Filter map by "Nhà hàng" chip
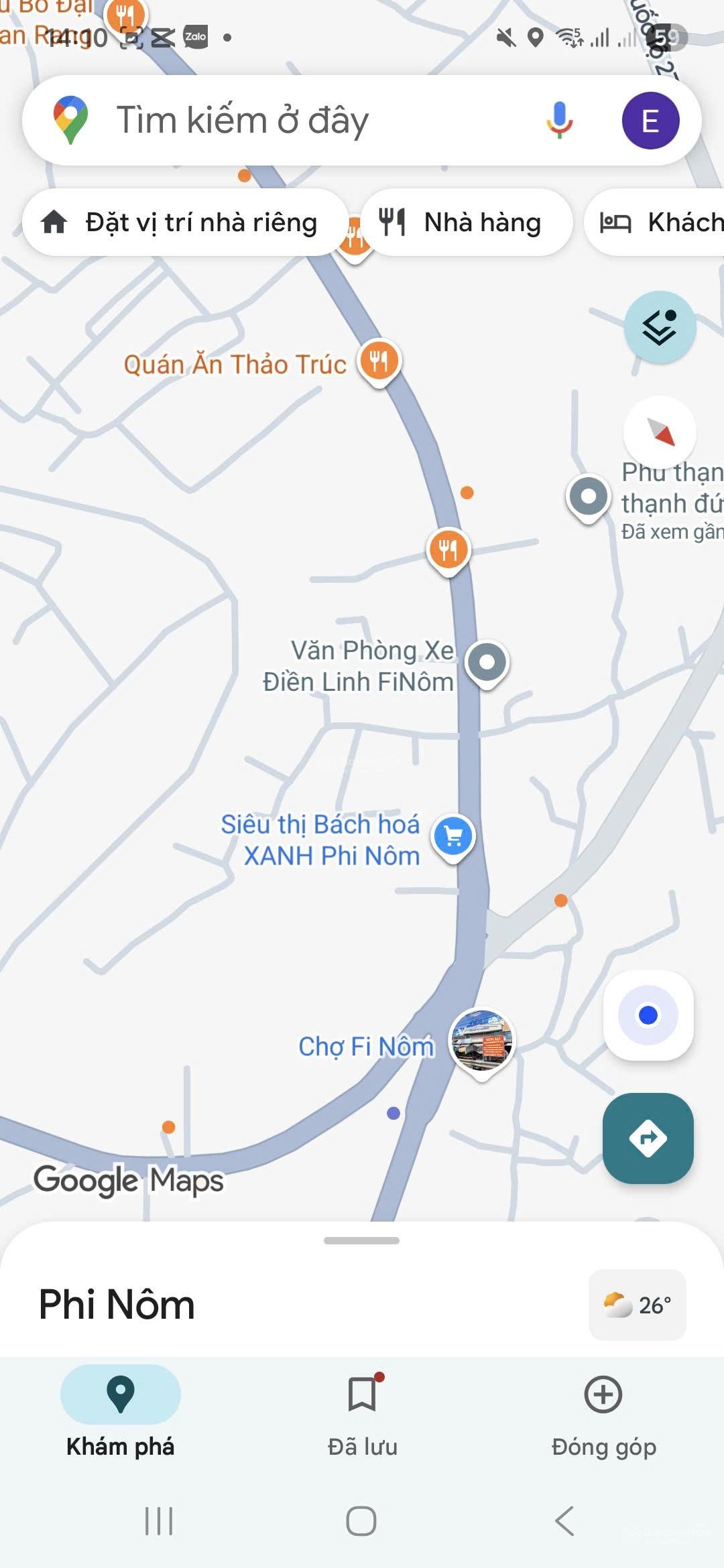The height and width of the screenshot is (1568, 724). tap(466, 222)
